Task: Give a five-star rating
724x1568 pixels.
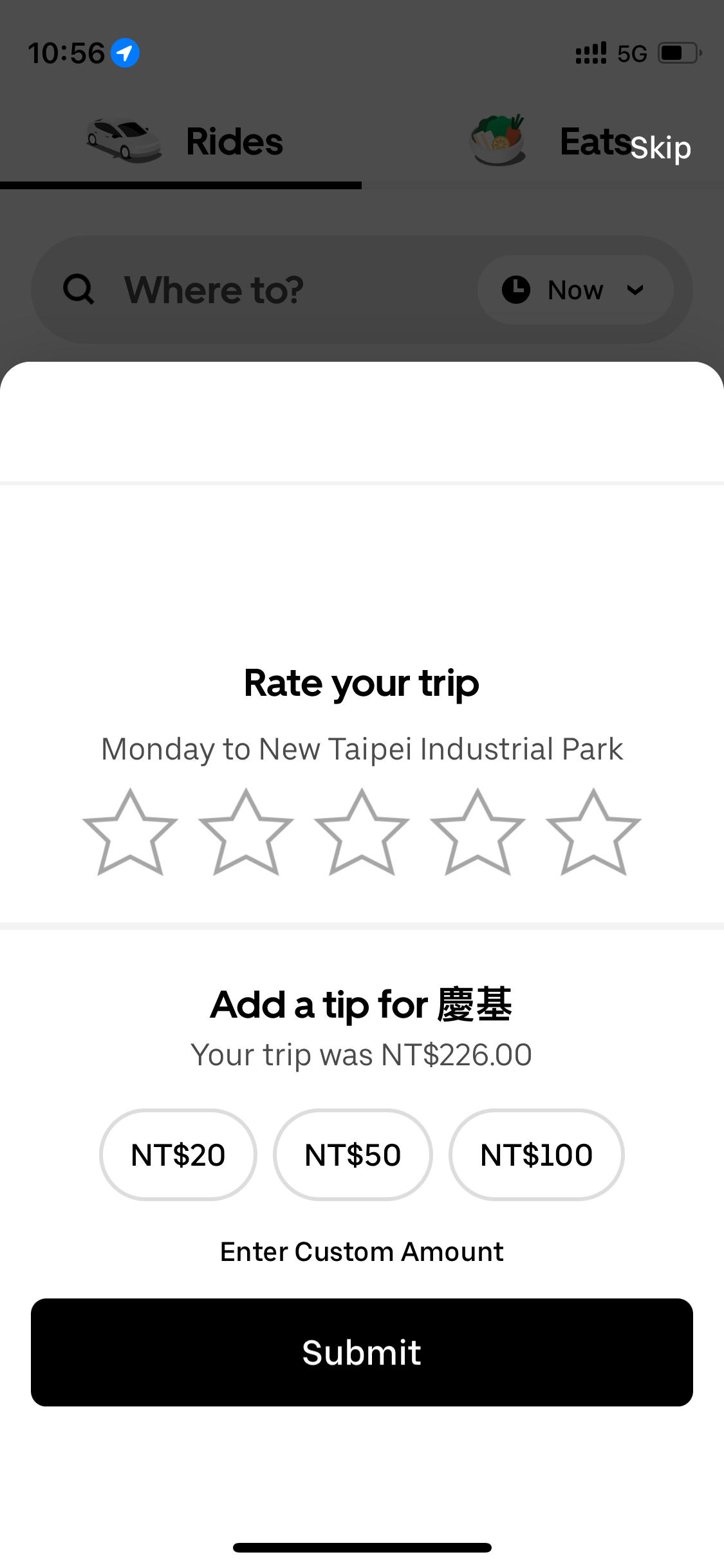Action: [x=593, y=834]
